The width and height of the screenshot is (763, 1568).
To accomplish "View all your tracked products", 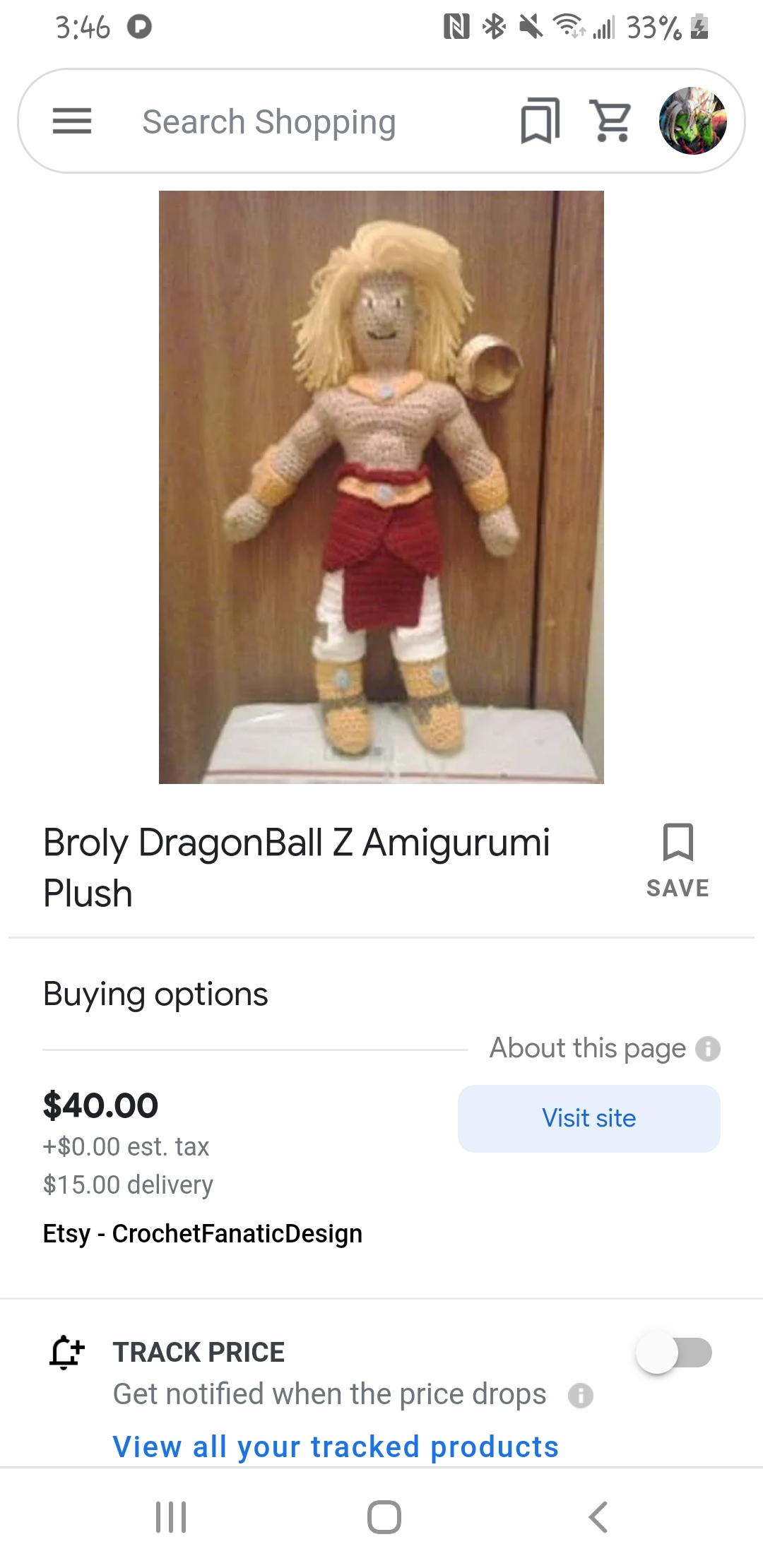I will point(336,1447).
